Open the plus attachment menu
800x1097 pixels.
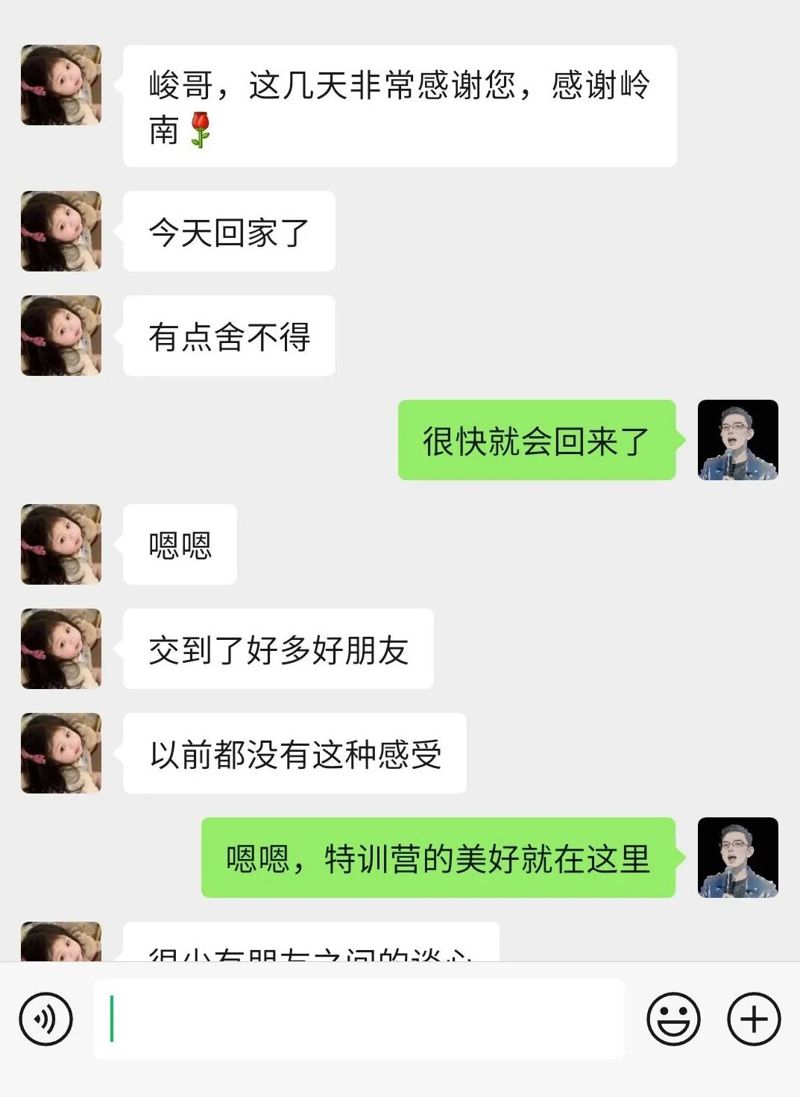coord(753,1019)
